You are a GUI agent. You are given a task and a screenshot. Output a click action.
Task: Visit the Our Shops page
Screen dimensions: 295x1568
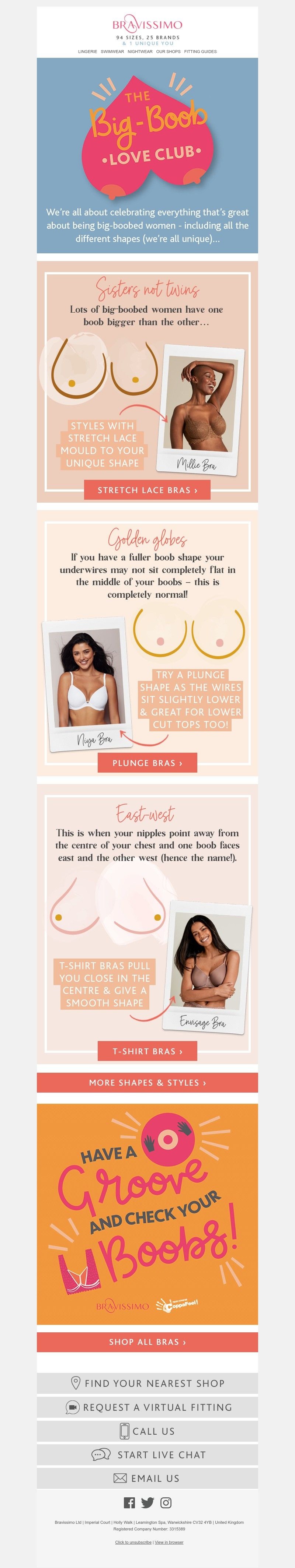click(x=168, y=52)
